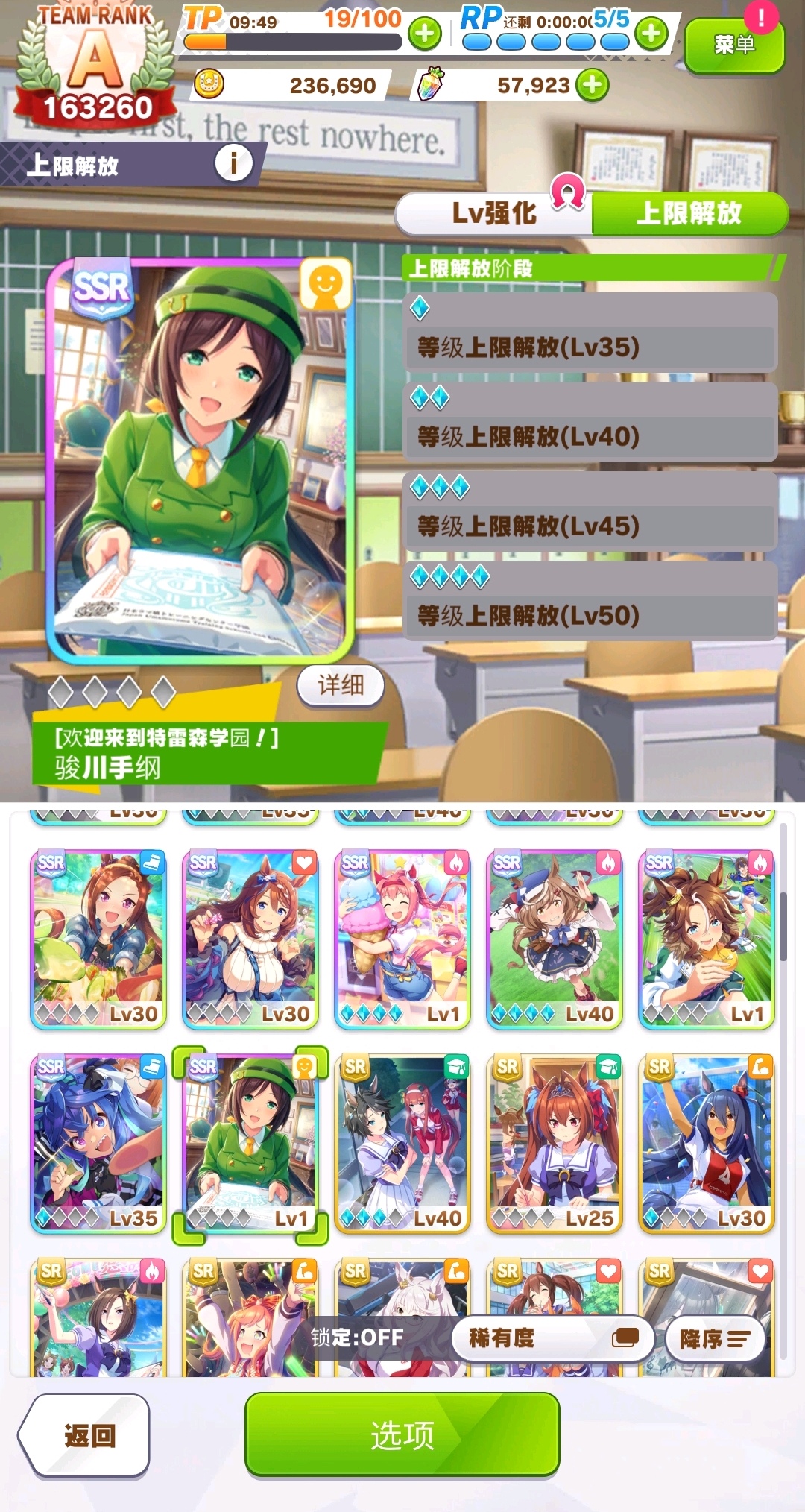This screenshot has width=805, height=1512.
Task: Switch to the Lv强化 tab
Action: tap(493, 214)
